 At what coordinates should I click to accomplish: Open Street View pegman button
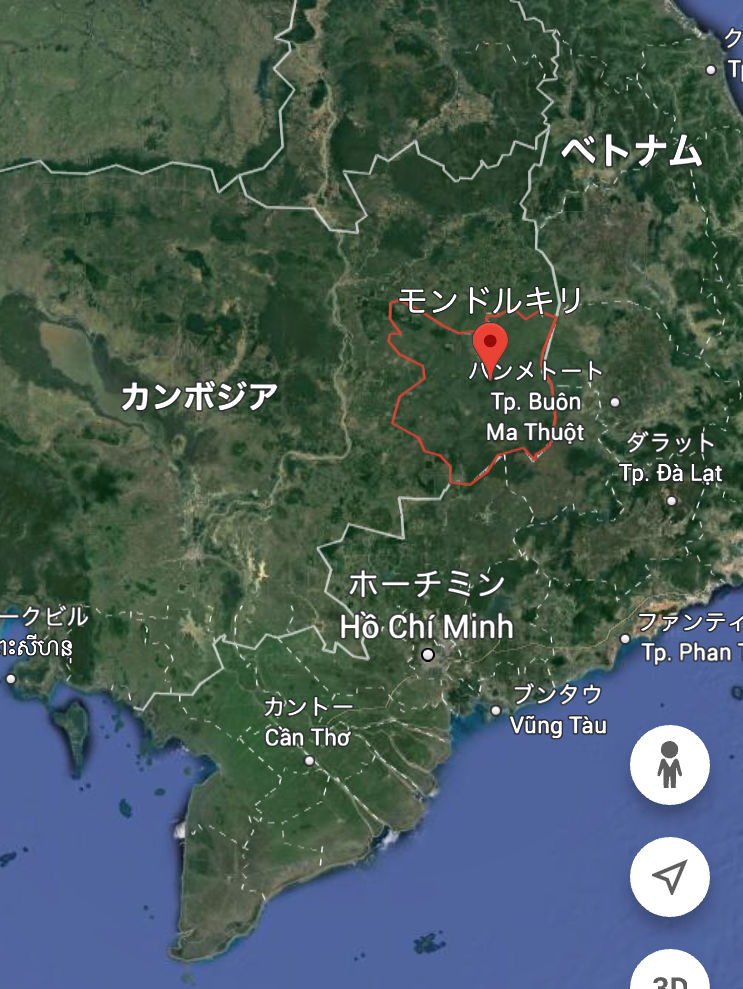(669, 766)
